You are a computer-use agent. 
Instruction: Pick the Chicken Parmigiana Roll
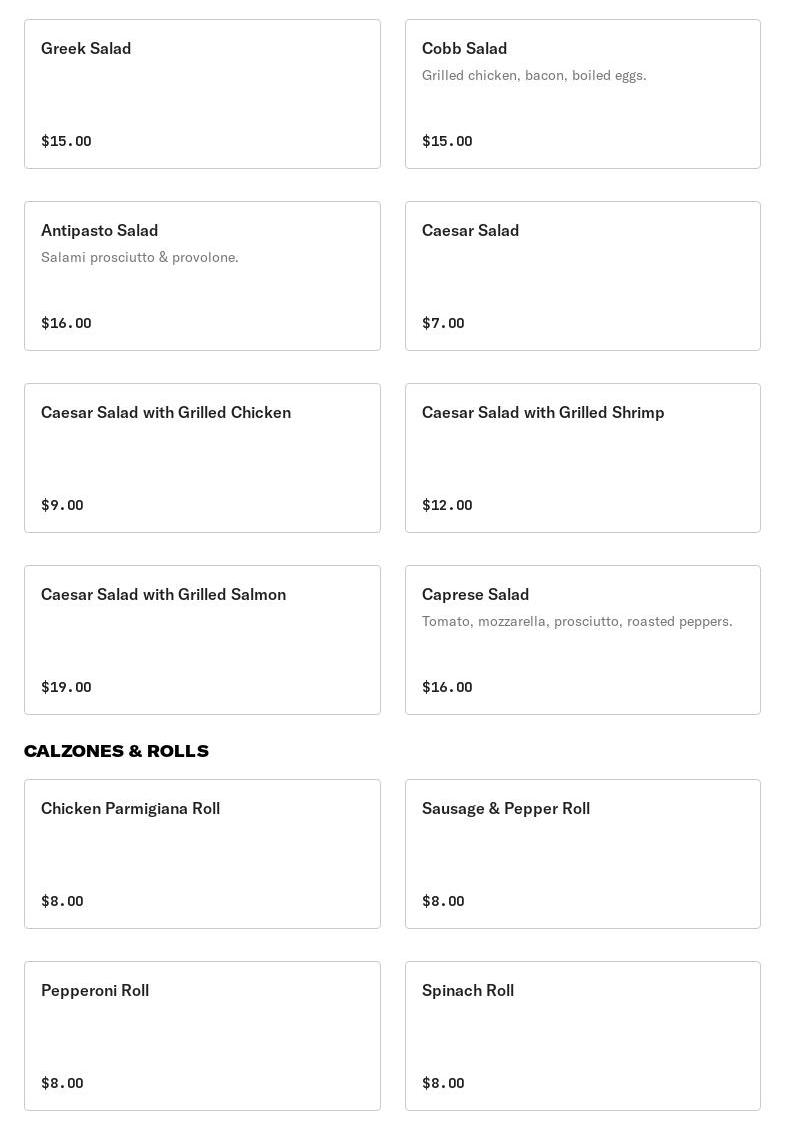(202, 854)
